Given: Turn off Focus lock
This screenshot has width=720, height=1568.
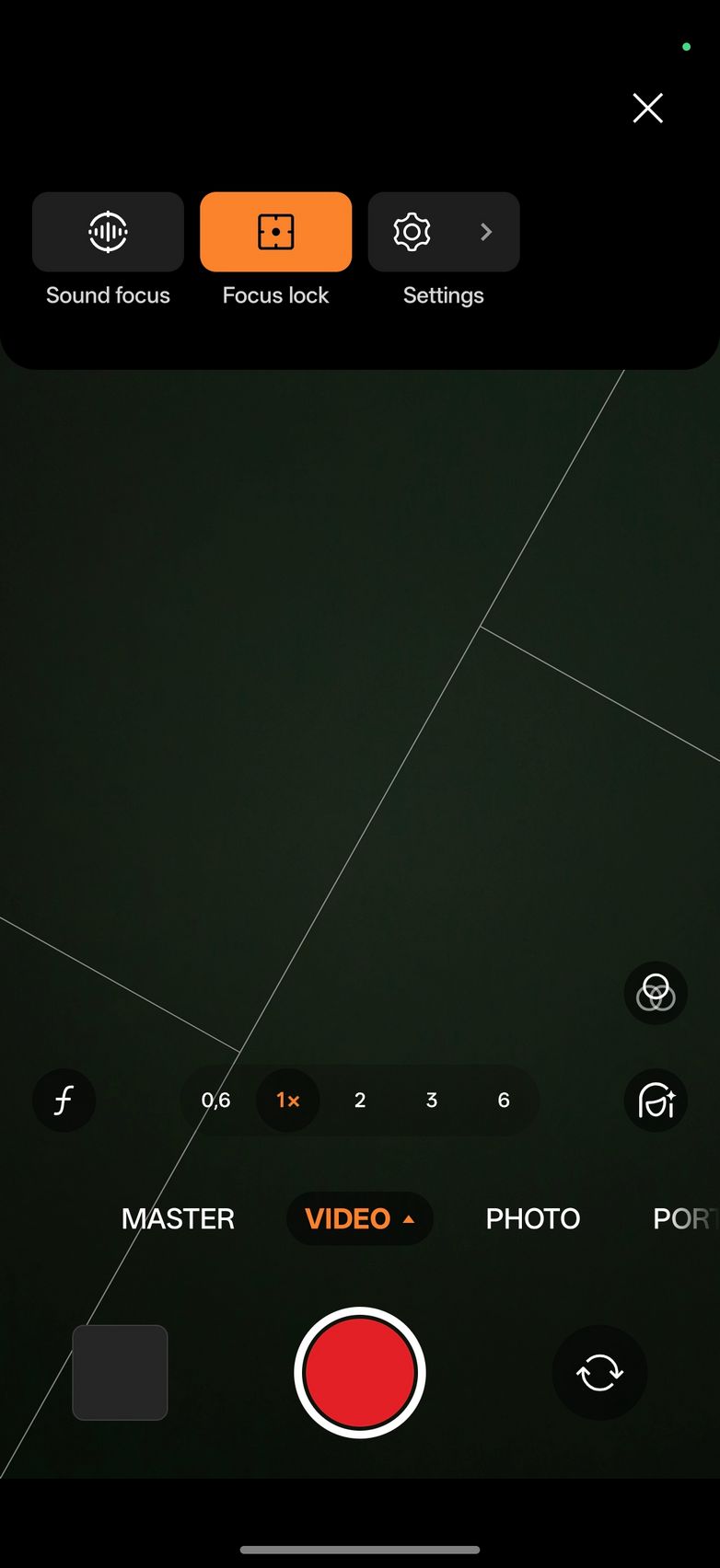Looking at the screenshot, I should click(x=275, y=232).
